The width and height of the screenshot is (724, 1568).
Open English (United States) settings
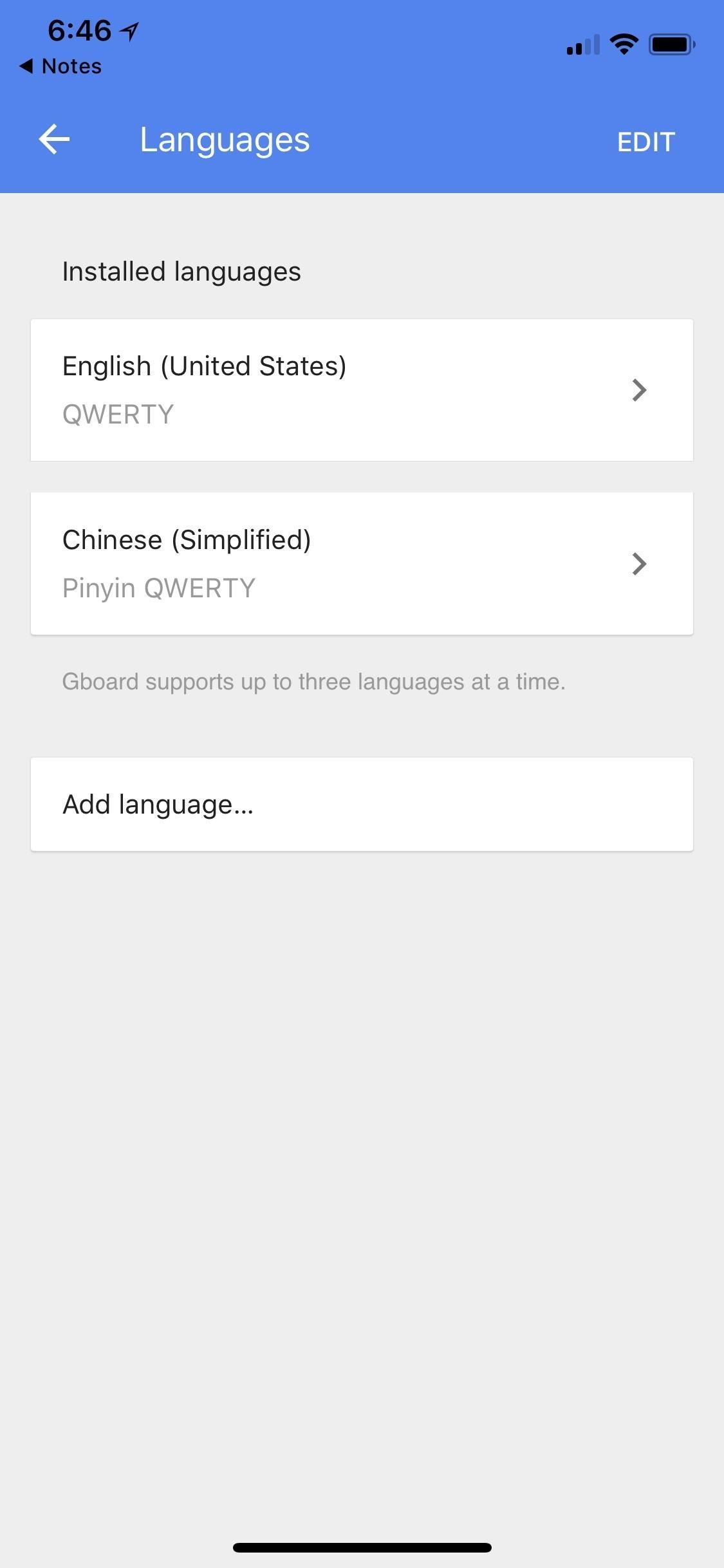click(360, 389)
